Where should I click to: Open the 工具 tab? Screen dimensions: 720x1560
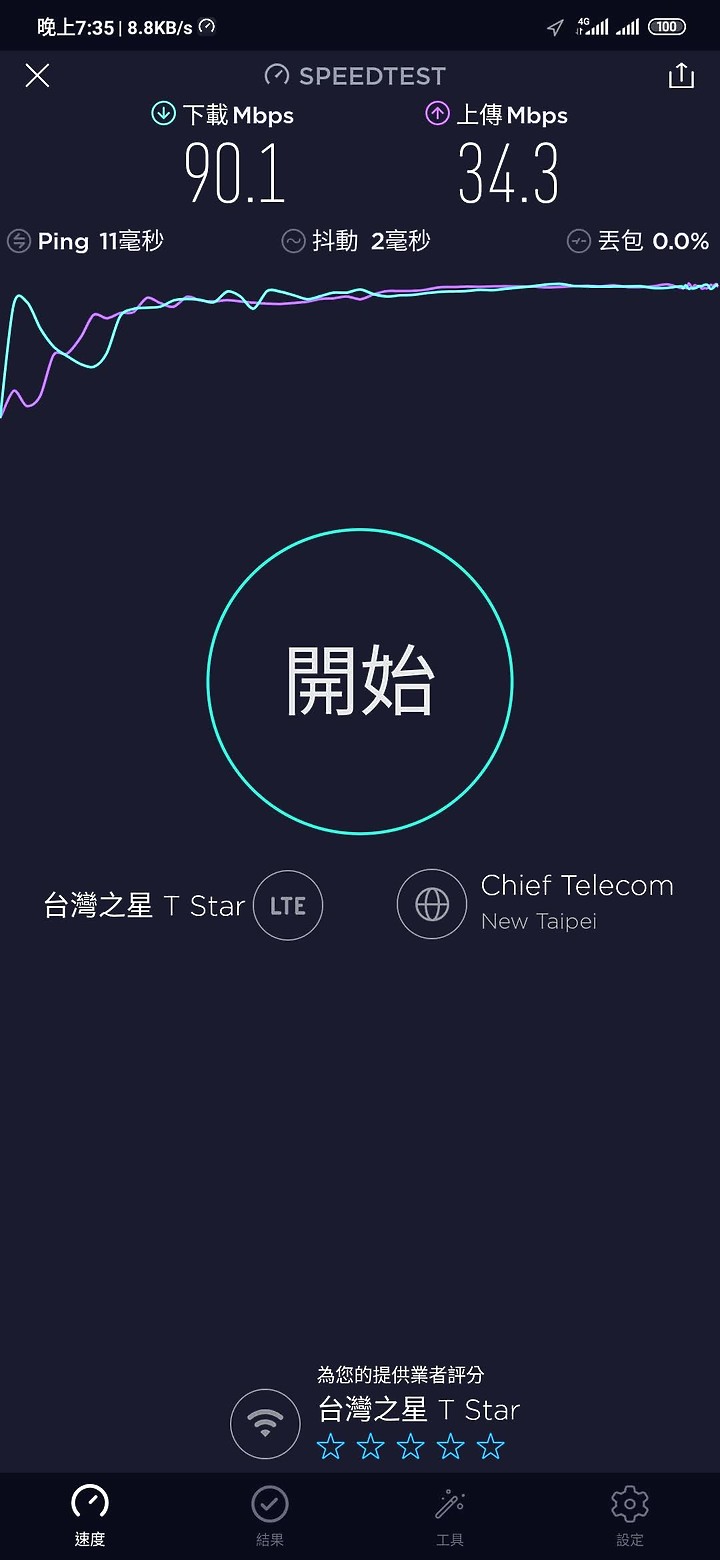(450, 1515)
